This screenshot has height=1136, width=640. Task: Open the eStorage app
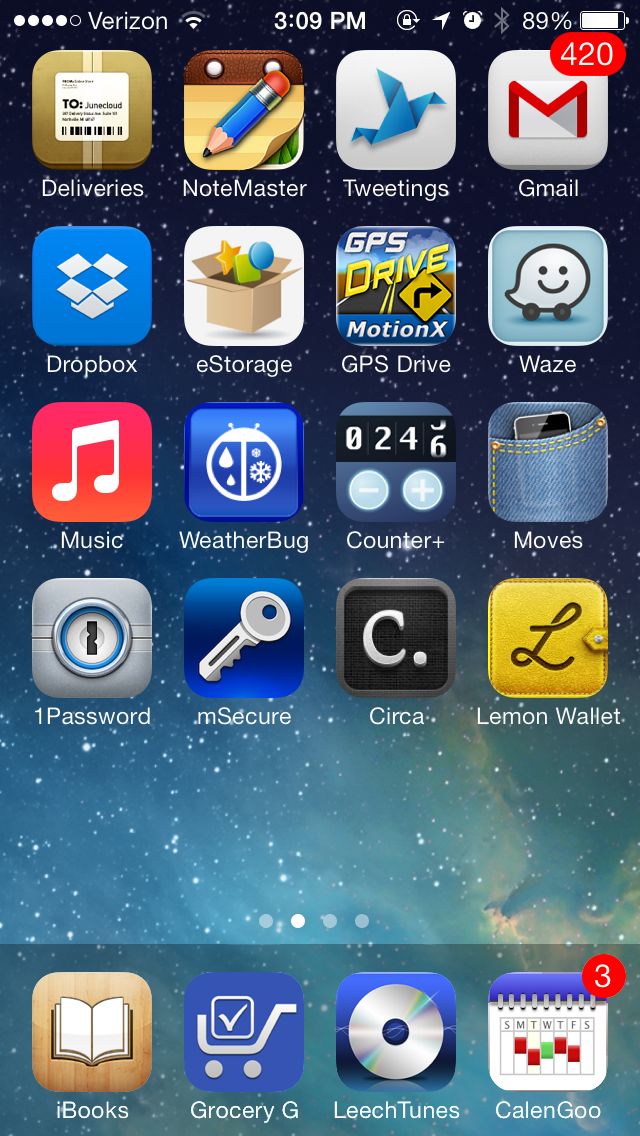point(244,285)
